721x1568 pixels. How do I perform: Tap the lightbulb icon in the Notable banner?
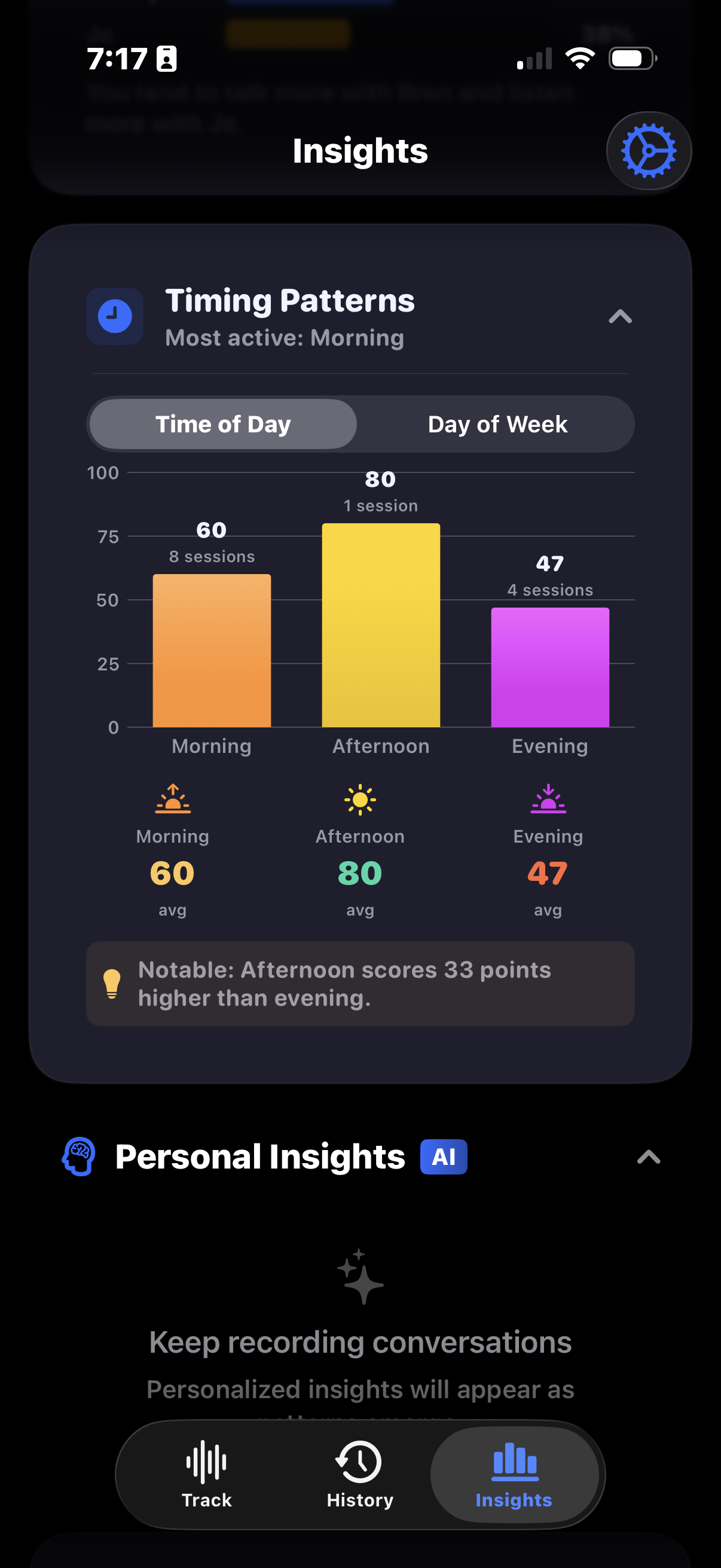113,983
